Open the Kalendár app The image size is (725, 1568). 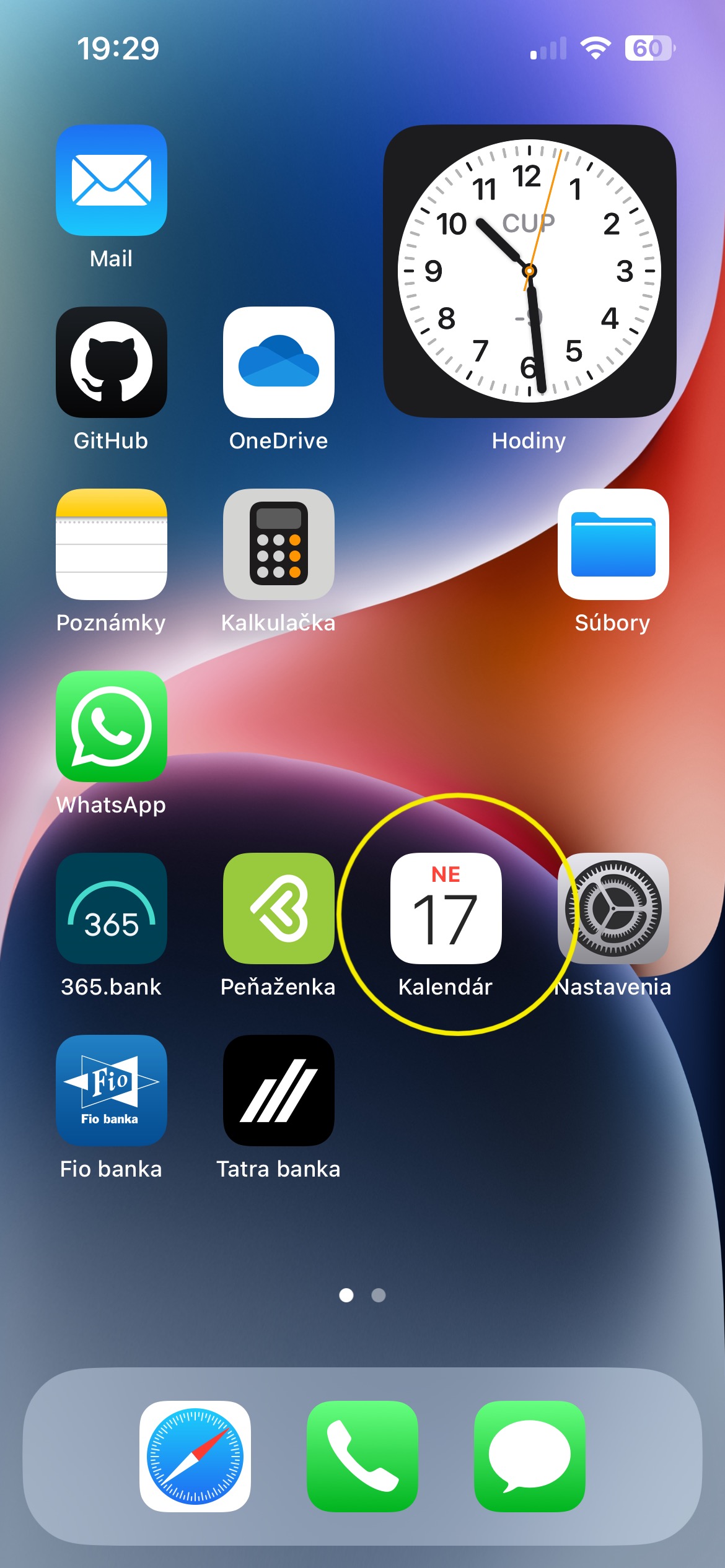click(446, 908)
